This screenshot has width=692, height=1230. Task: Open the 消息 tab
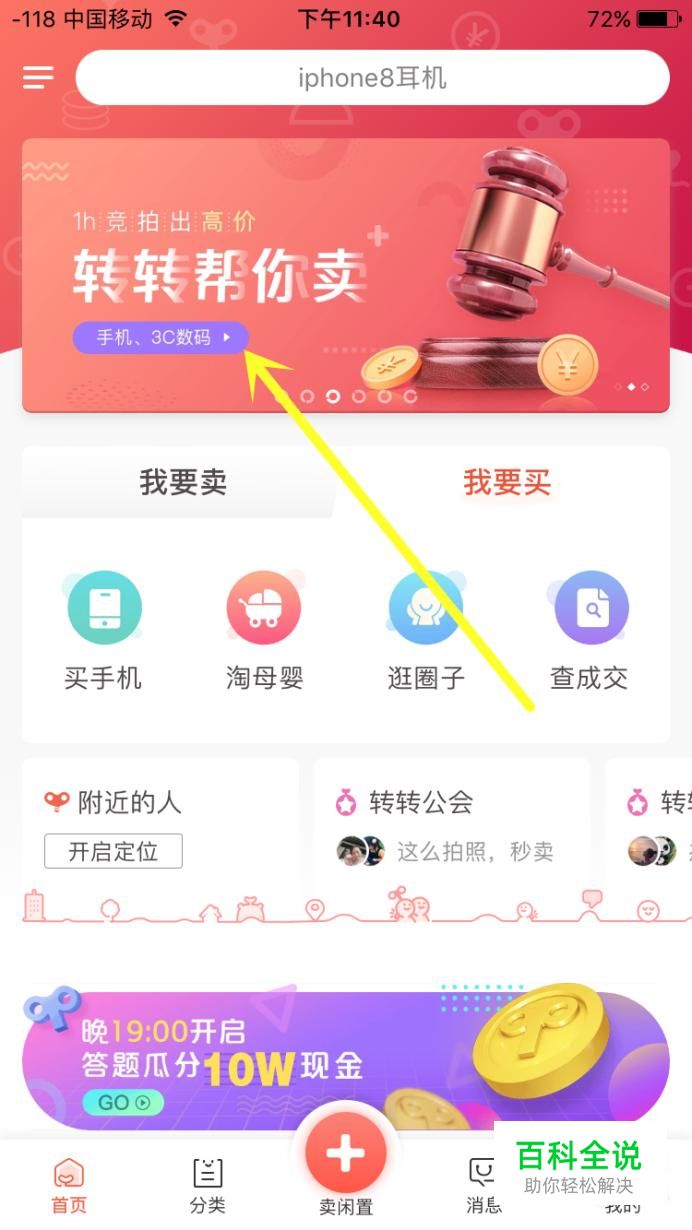tap(483, 1186)
